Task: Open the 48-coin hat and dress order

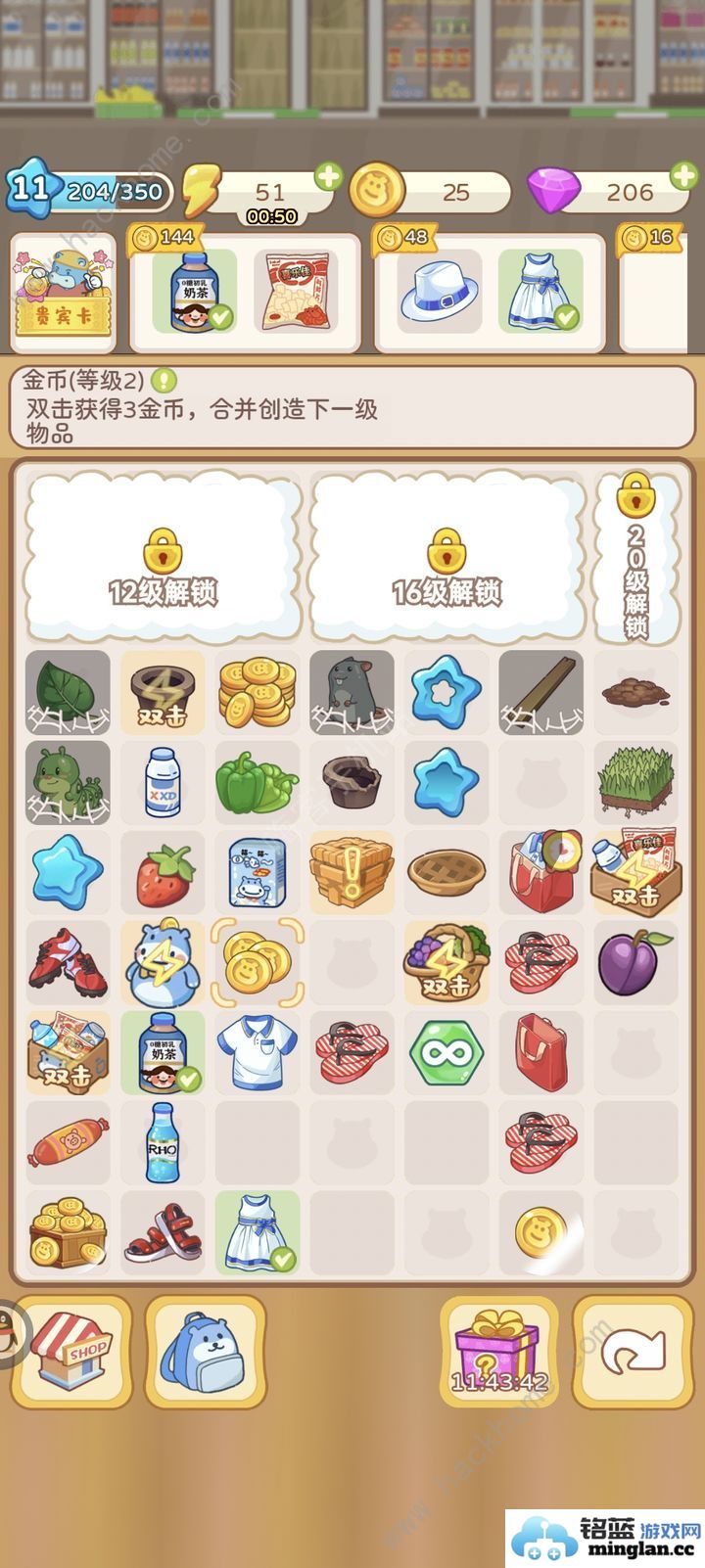Action: (490, 291)
